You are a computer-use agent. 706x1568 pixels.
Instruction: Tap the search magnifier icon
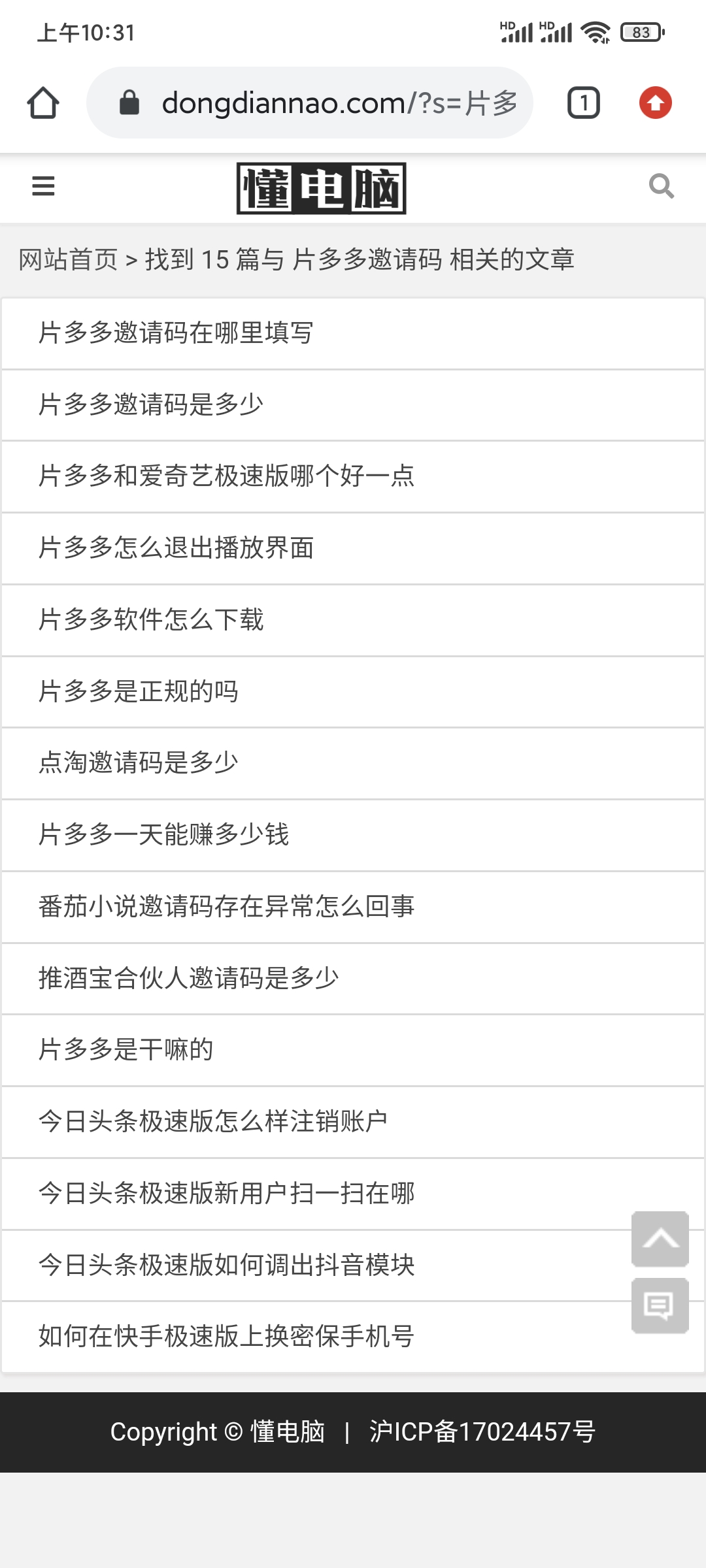pyautogui.click(x=663, y=187)
